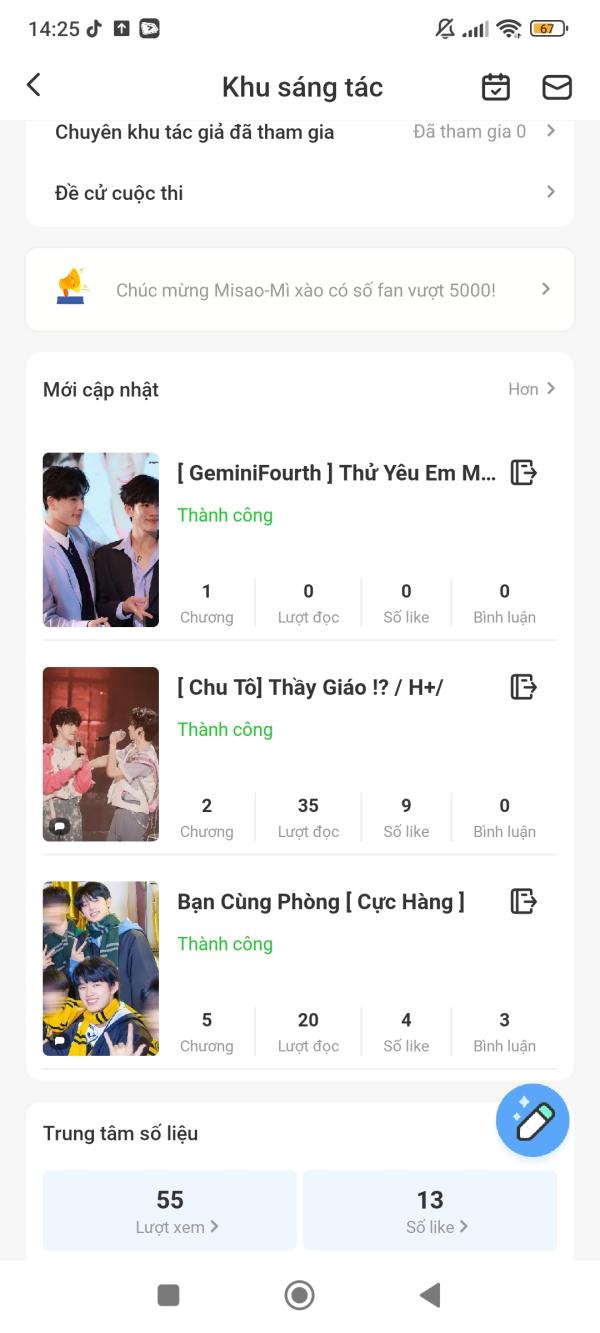Tap Hơn to see more updates
This screenshot has height=1333, width=600.
point(532,389)
